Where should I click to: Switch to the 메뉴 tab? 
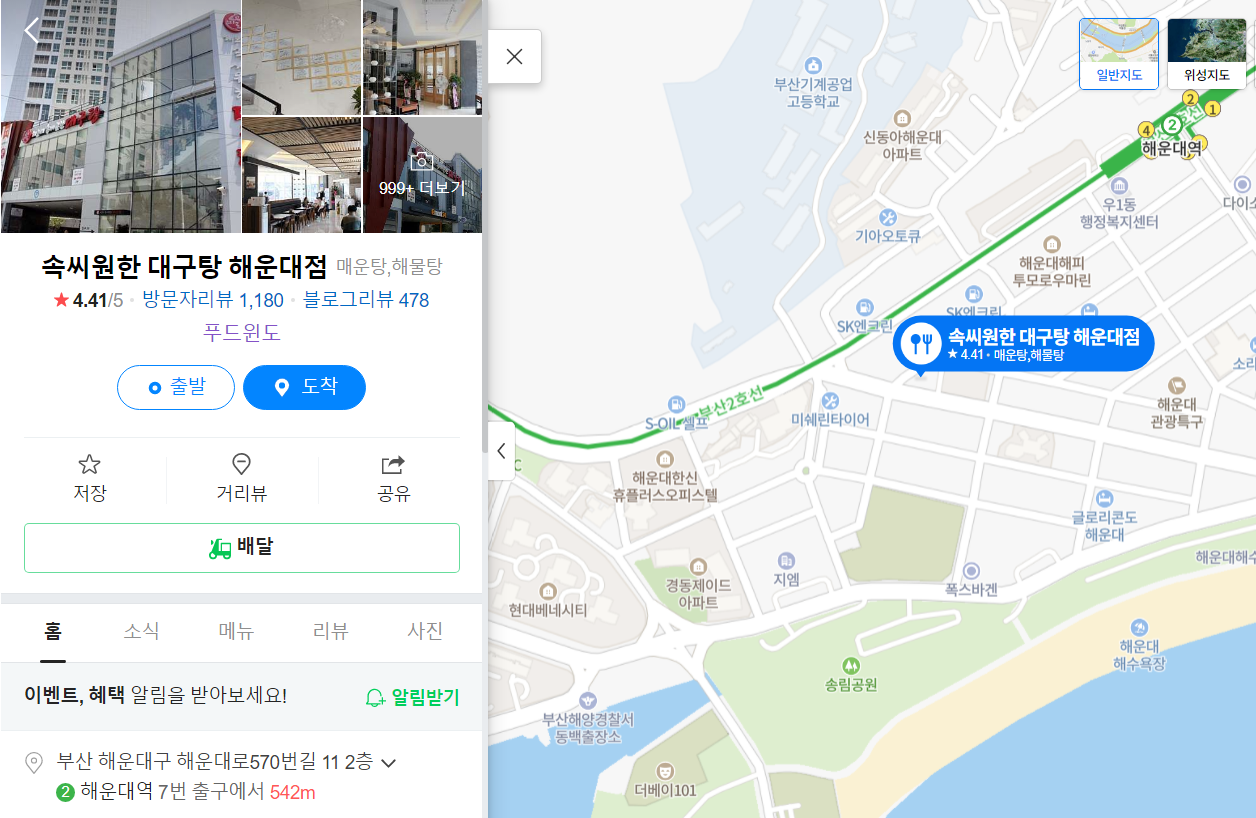pos(236,631)
